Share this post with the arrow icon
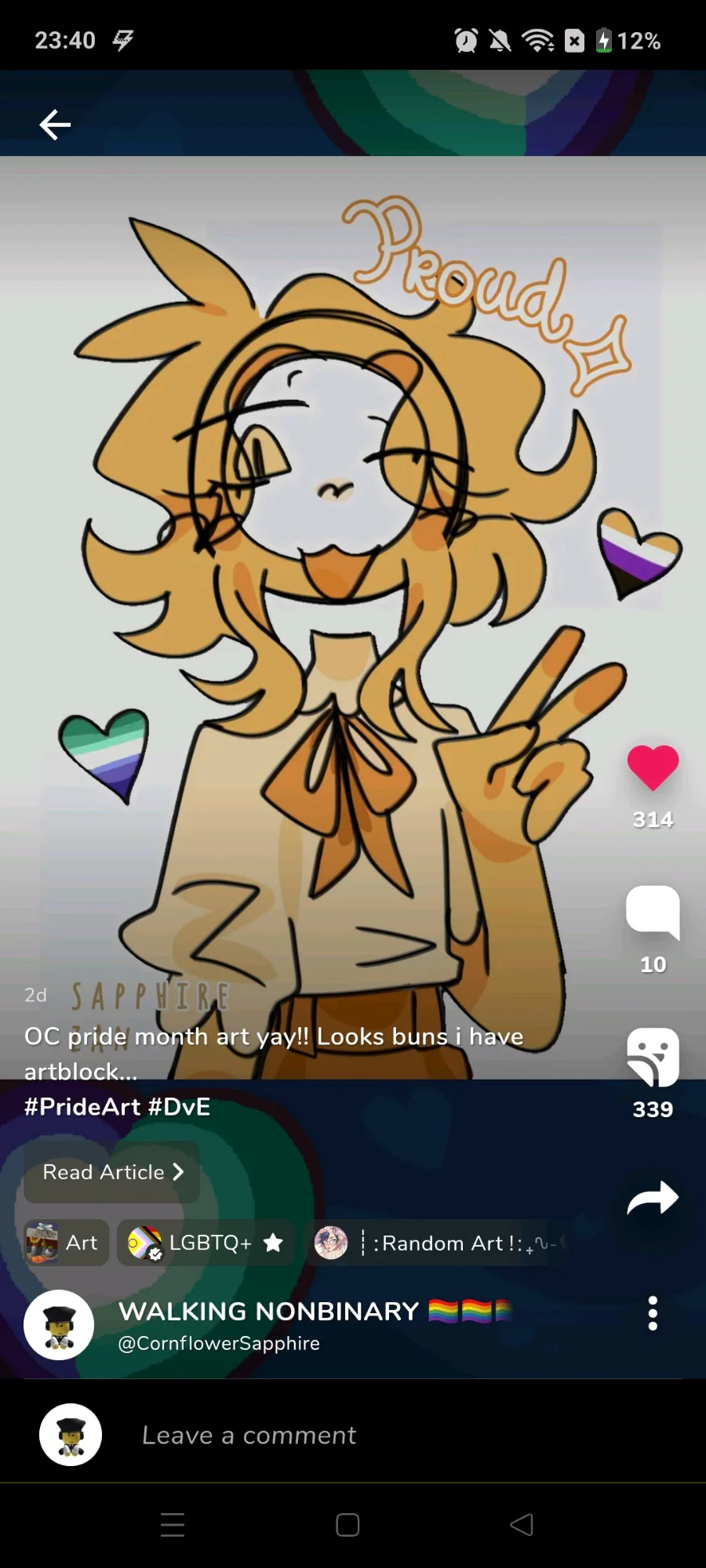Image resolution: width=706 pixels, height=1568 pixels. 653,1198
